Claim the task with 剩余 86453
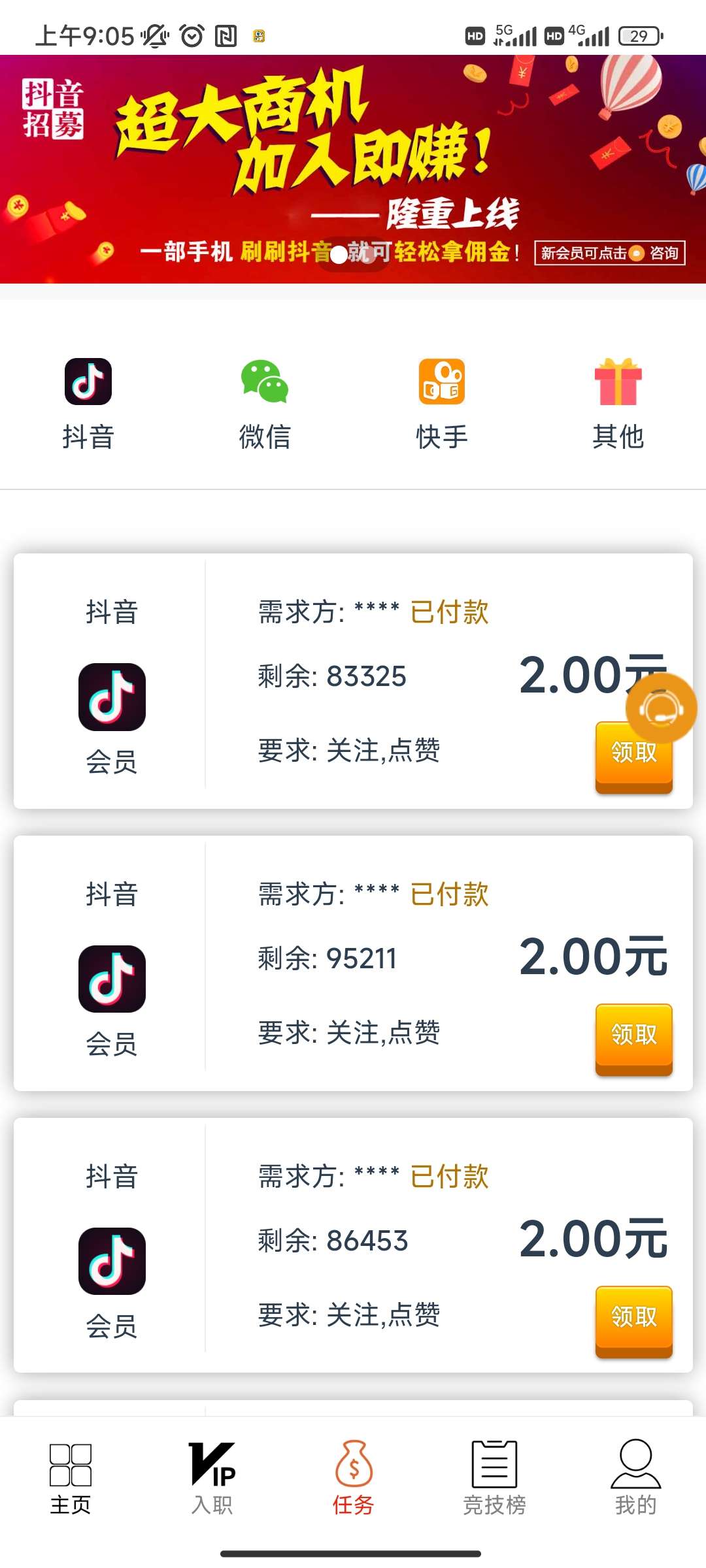706x1568 pixels. 633,1321
